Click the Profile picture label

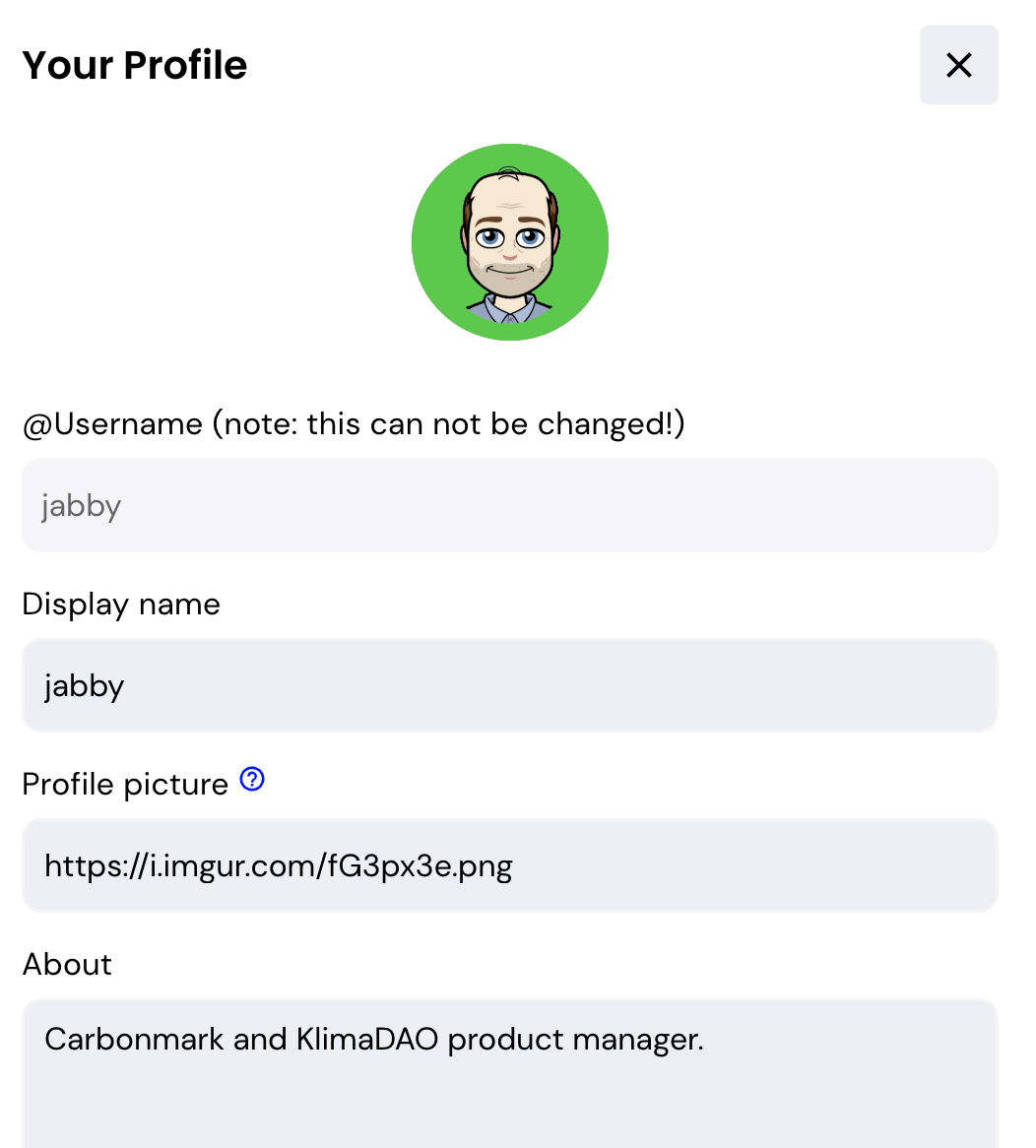point(124,784)
